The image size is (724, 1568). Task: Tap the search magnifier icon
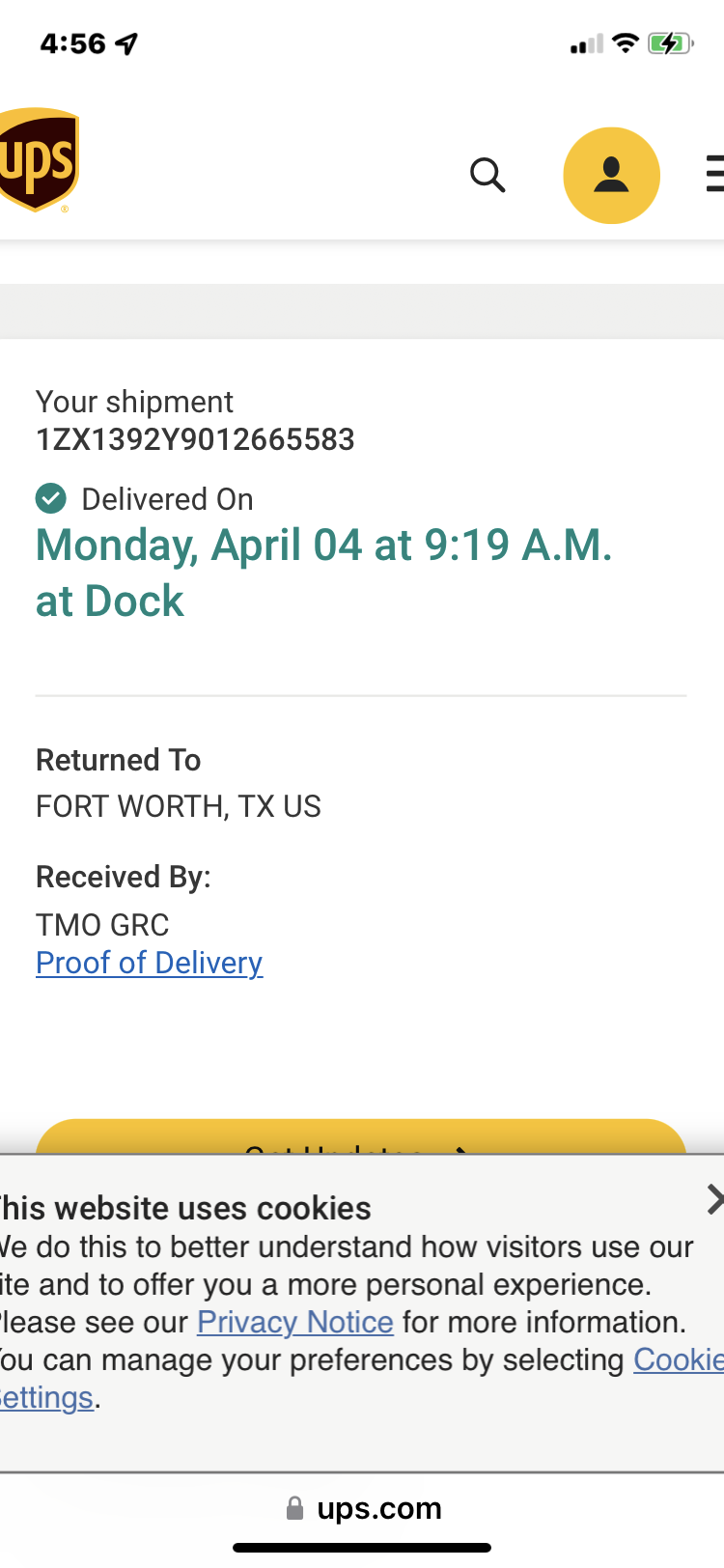click(487, 176)
